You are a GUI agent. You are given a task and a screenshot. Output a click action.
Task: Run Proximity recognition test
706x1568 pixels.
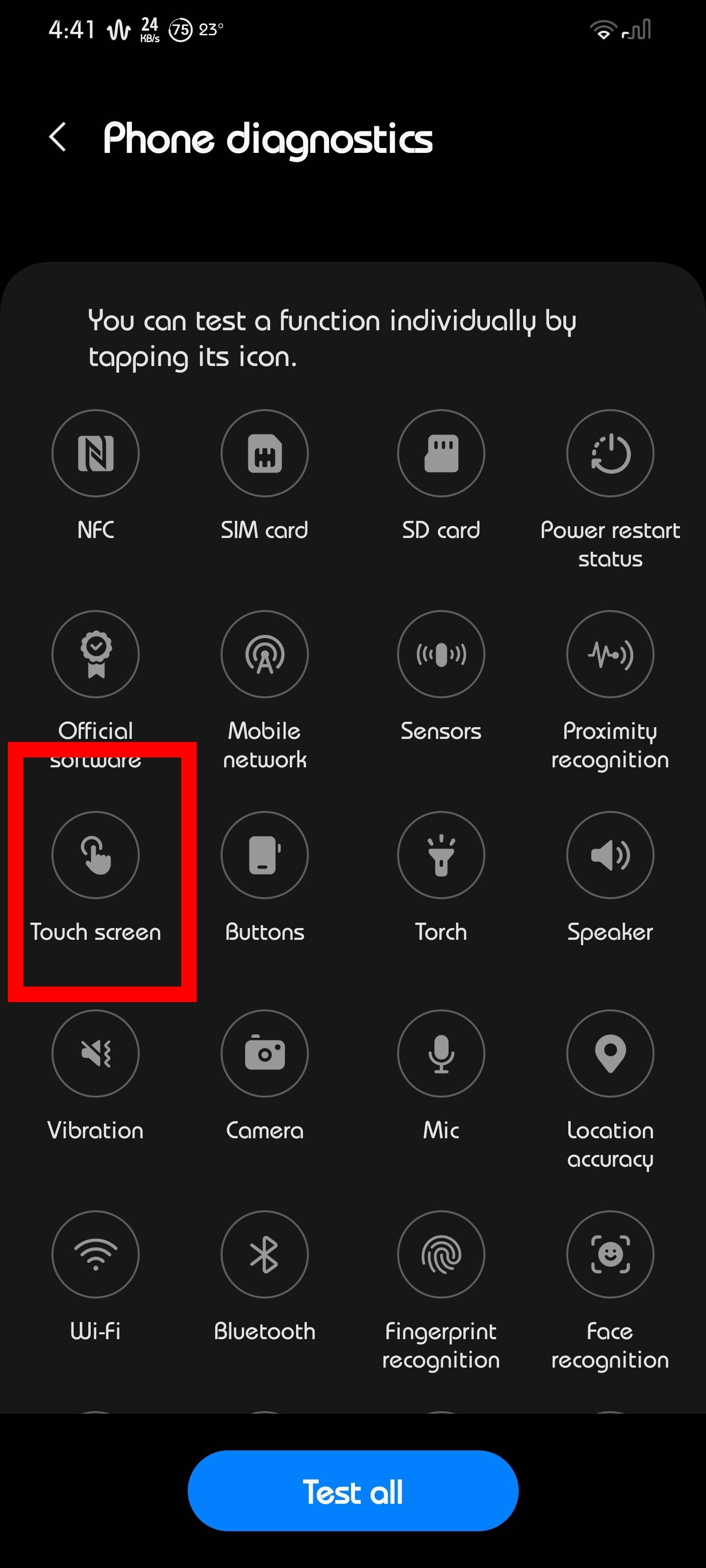click(610, 654)
